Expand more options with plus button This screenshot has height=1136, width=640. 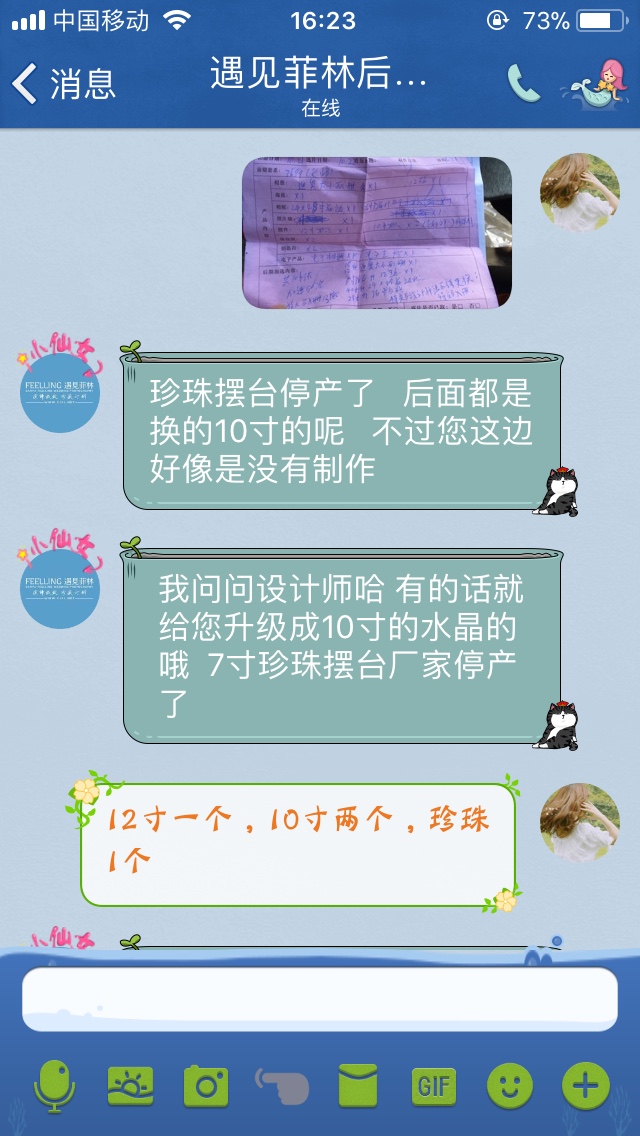click(x=586, y=1085)
